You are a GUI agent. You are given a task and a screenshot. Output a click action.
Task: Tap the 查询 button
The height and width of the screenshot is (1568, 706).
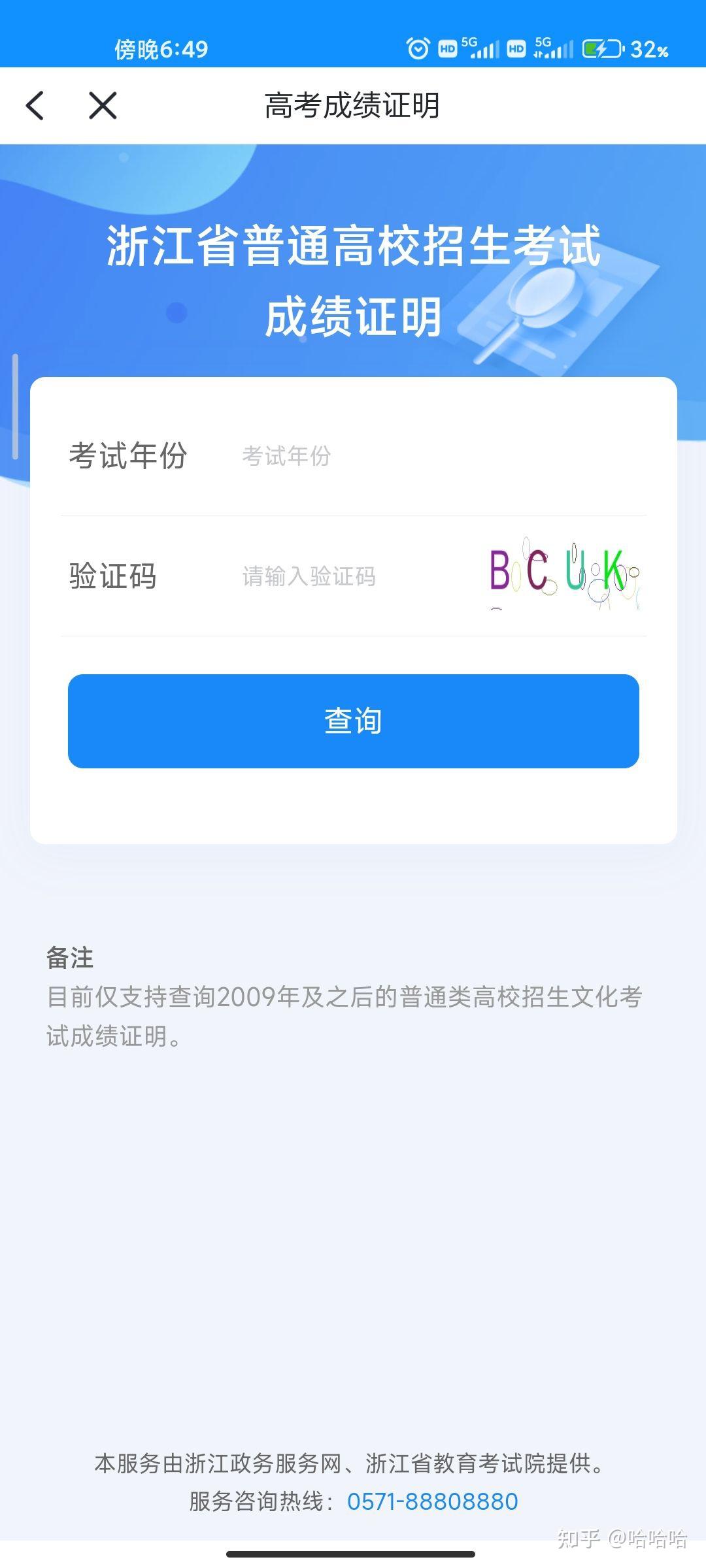[354, 721]
